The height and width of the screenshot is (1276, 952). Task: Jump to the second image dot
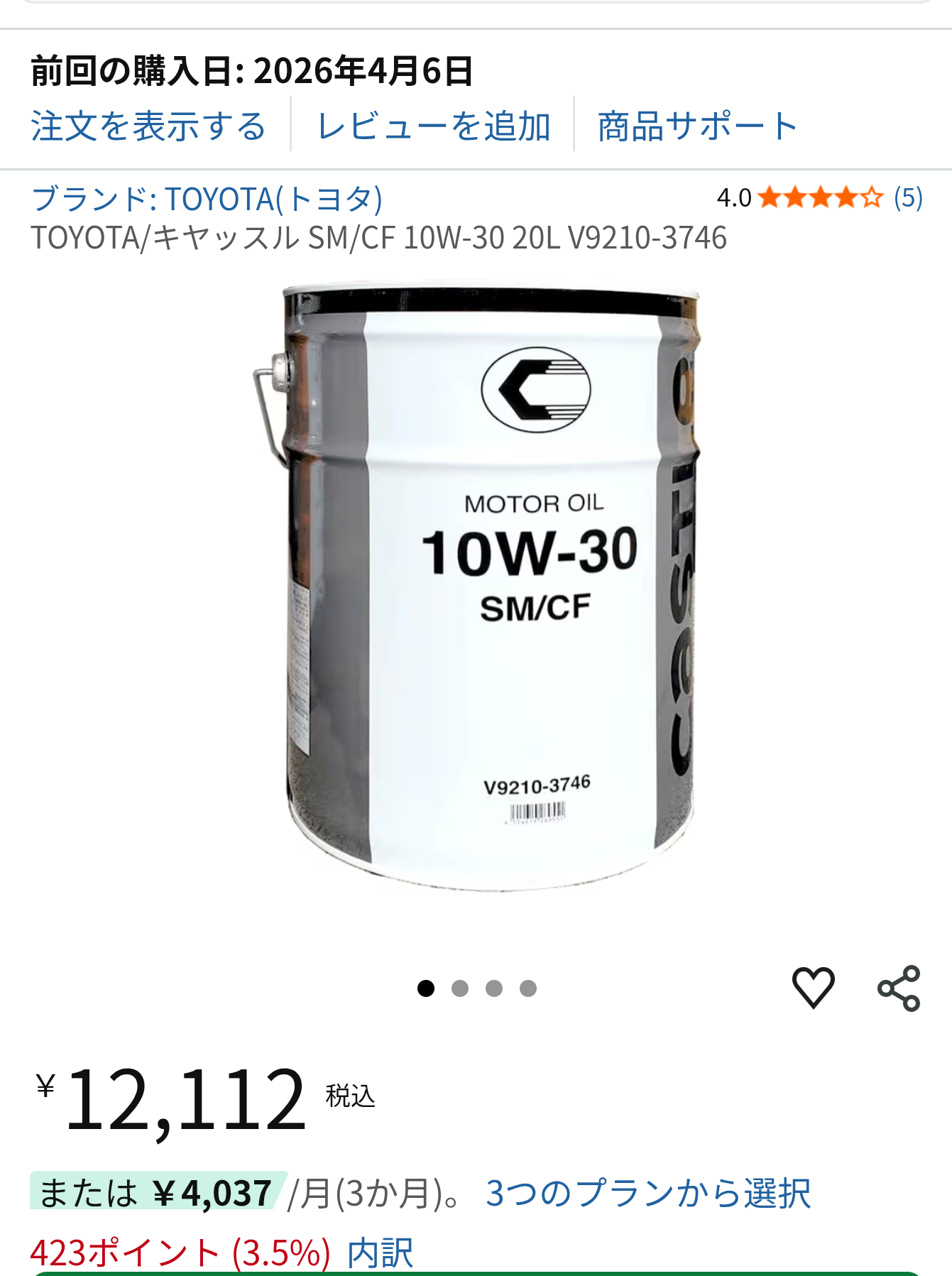point(460,988)
